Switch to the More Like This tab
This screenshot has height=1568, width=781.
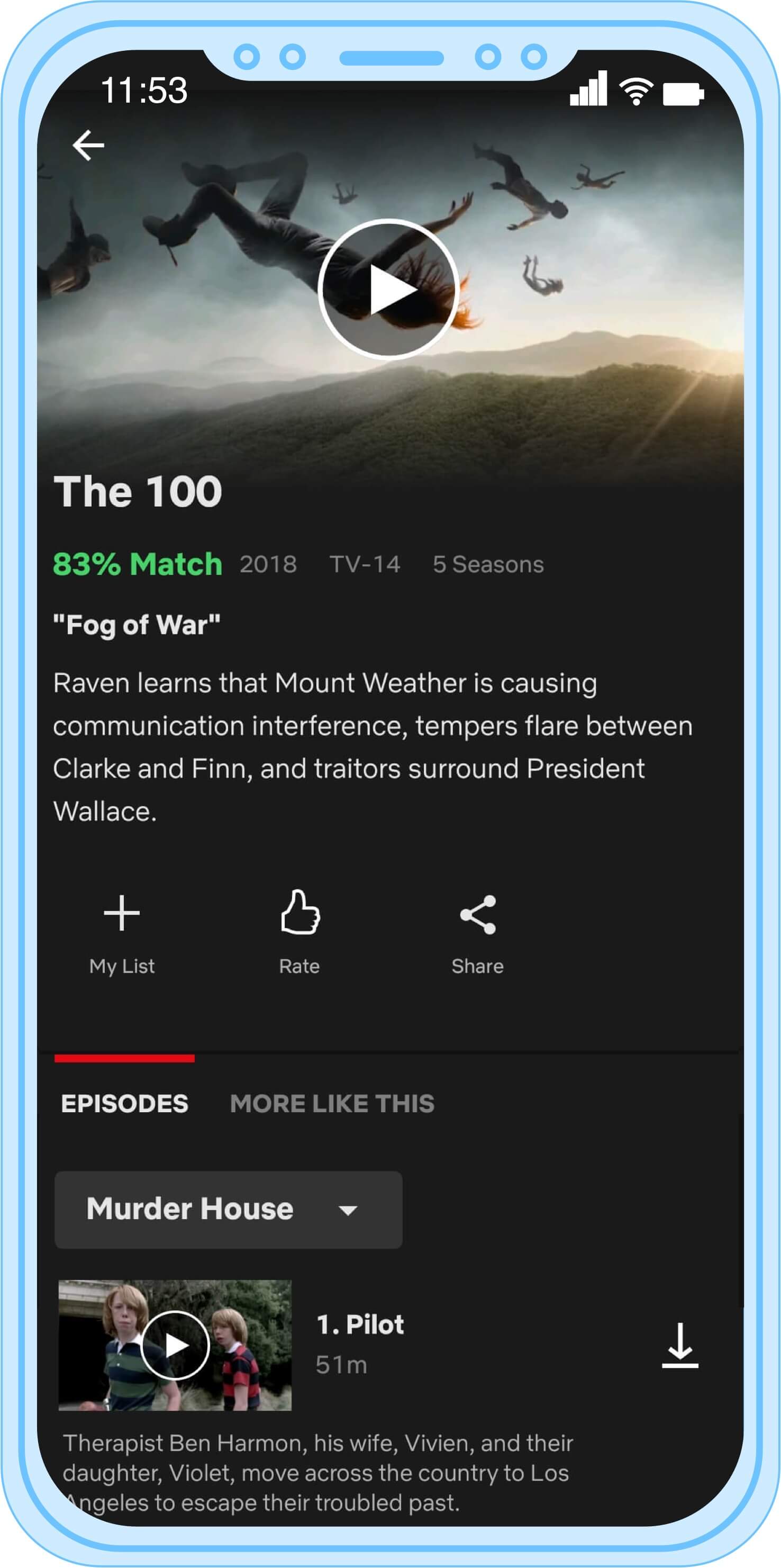tap(332, 1104)
